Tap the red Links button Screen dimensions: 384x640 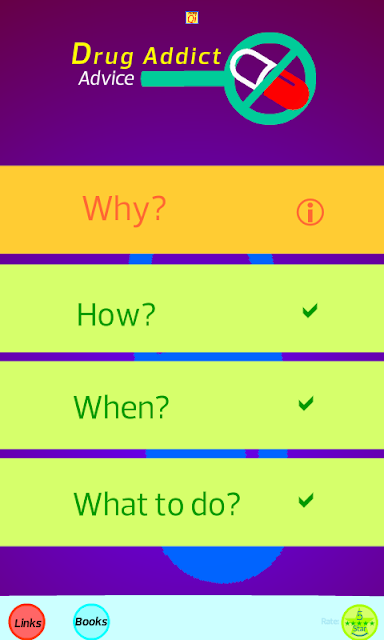pyautogui.click(x=27, y=622)
